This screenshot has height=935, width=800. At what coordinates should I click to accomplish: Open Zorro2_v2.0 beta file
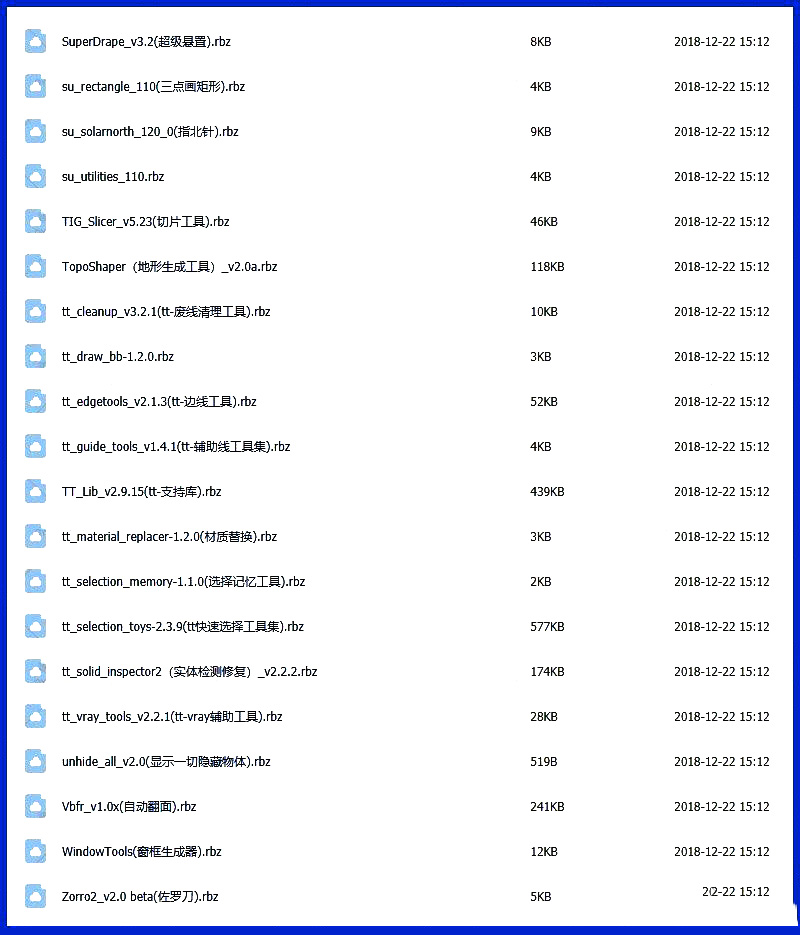[140, 897]
